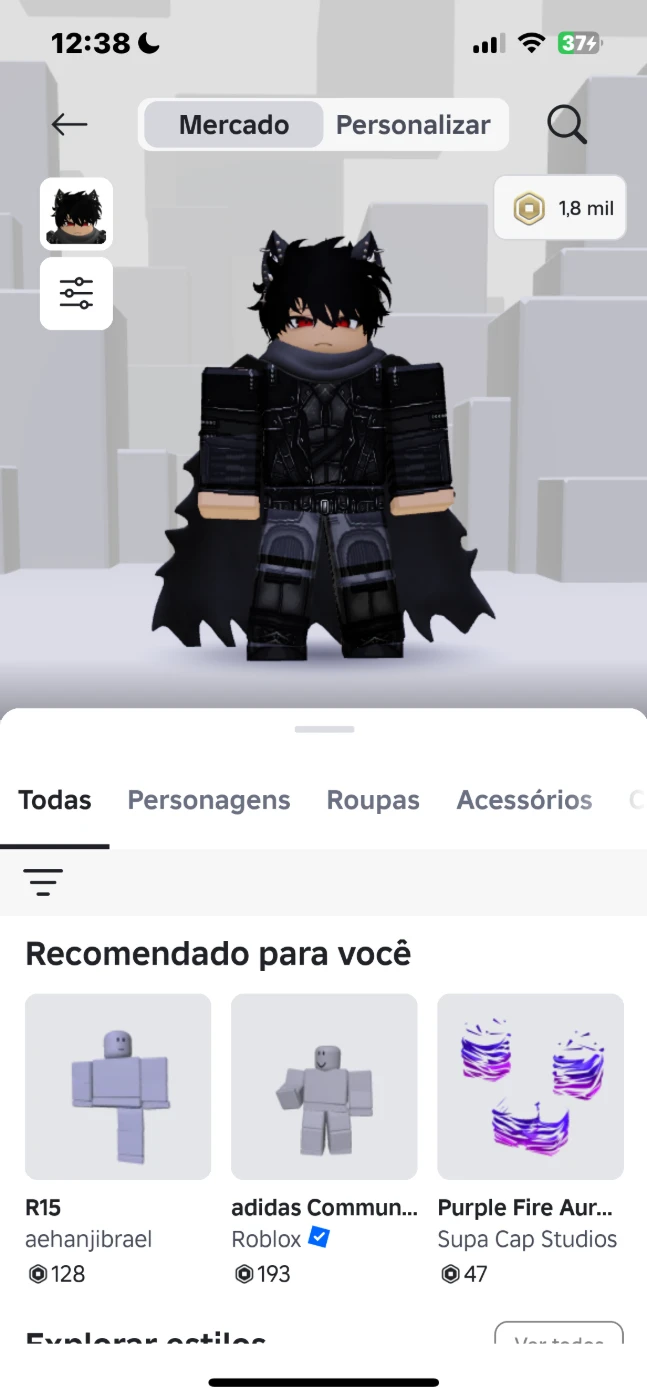Select the Mercado segment
Viewport: 647px width, 1400px height.
[x=234, y=125]
